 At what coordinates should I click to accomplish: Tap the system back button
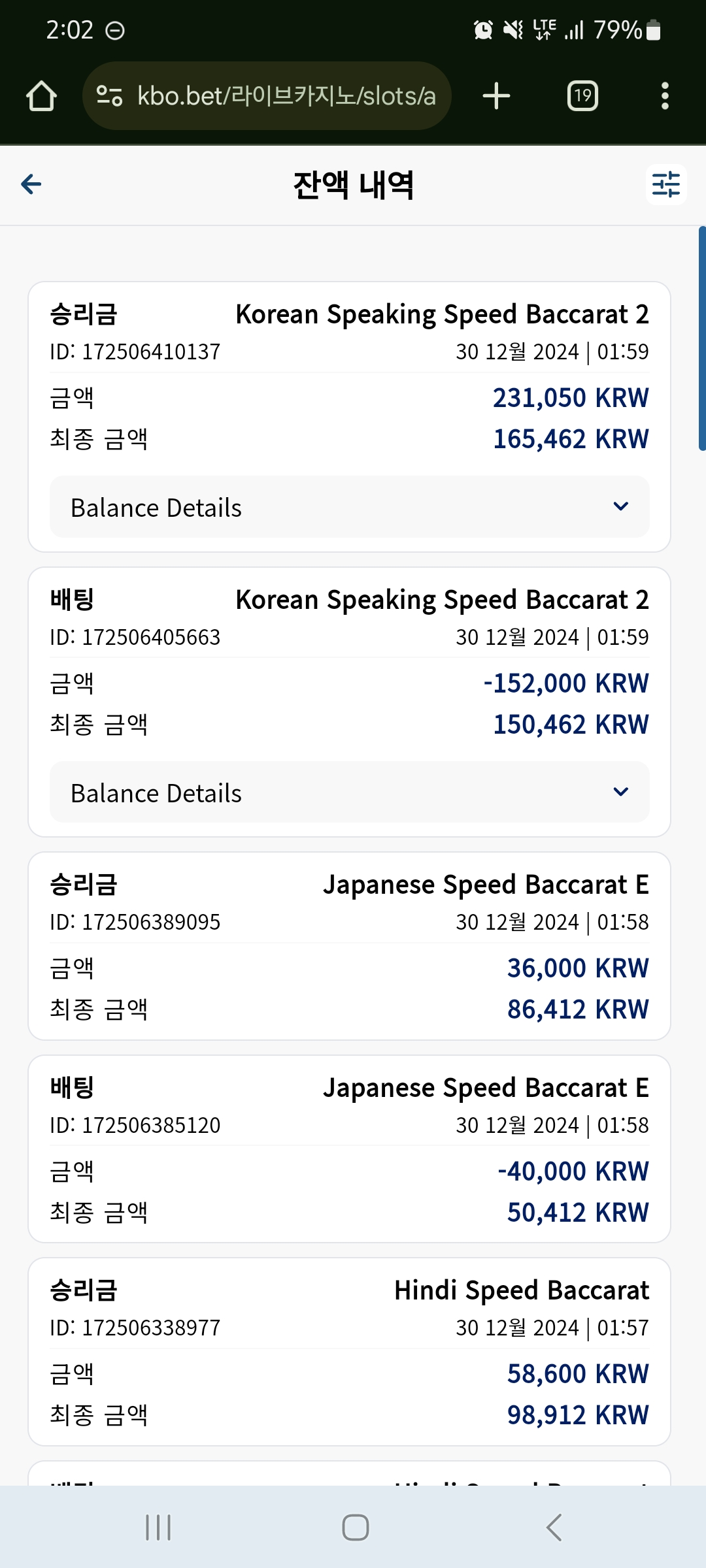pos(554,1527)
